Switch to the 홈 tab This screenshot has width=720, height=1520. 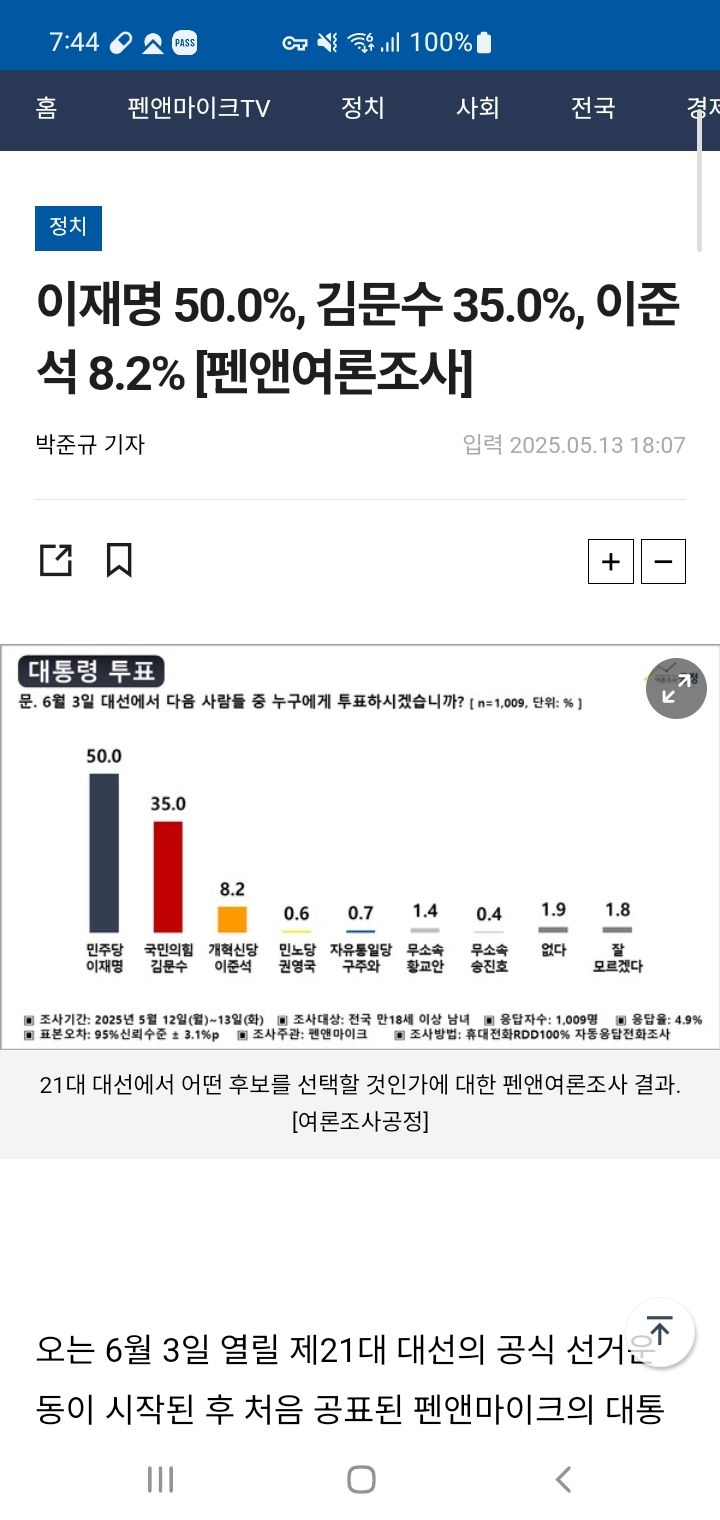(46, 108)
